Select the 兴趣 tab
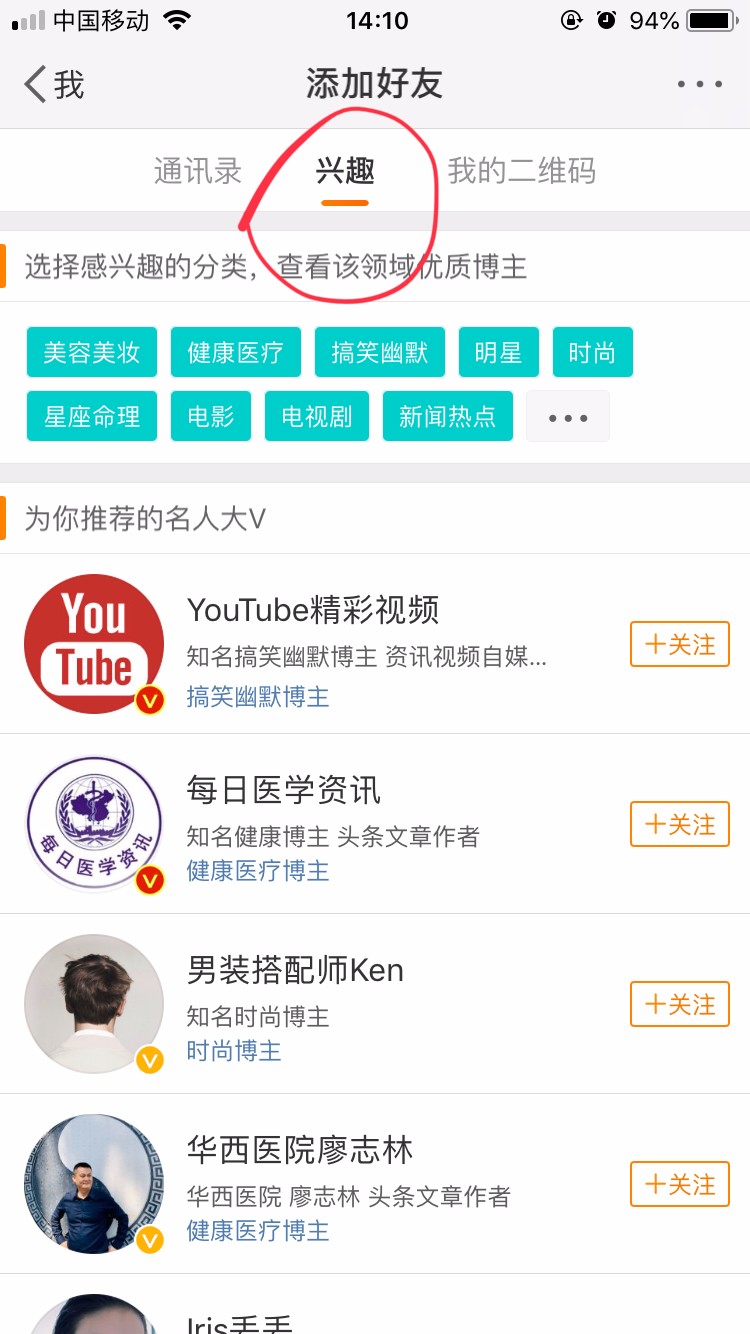Viewport: 750px width, 1334px height. (x=345, y=171)
